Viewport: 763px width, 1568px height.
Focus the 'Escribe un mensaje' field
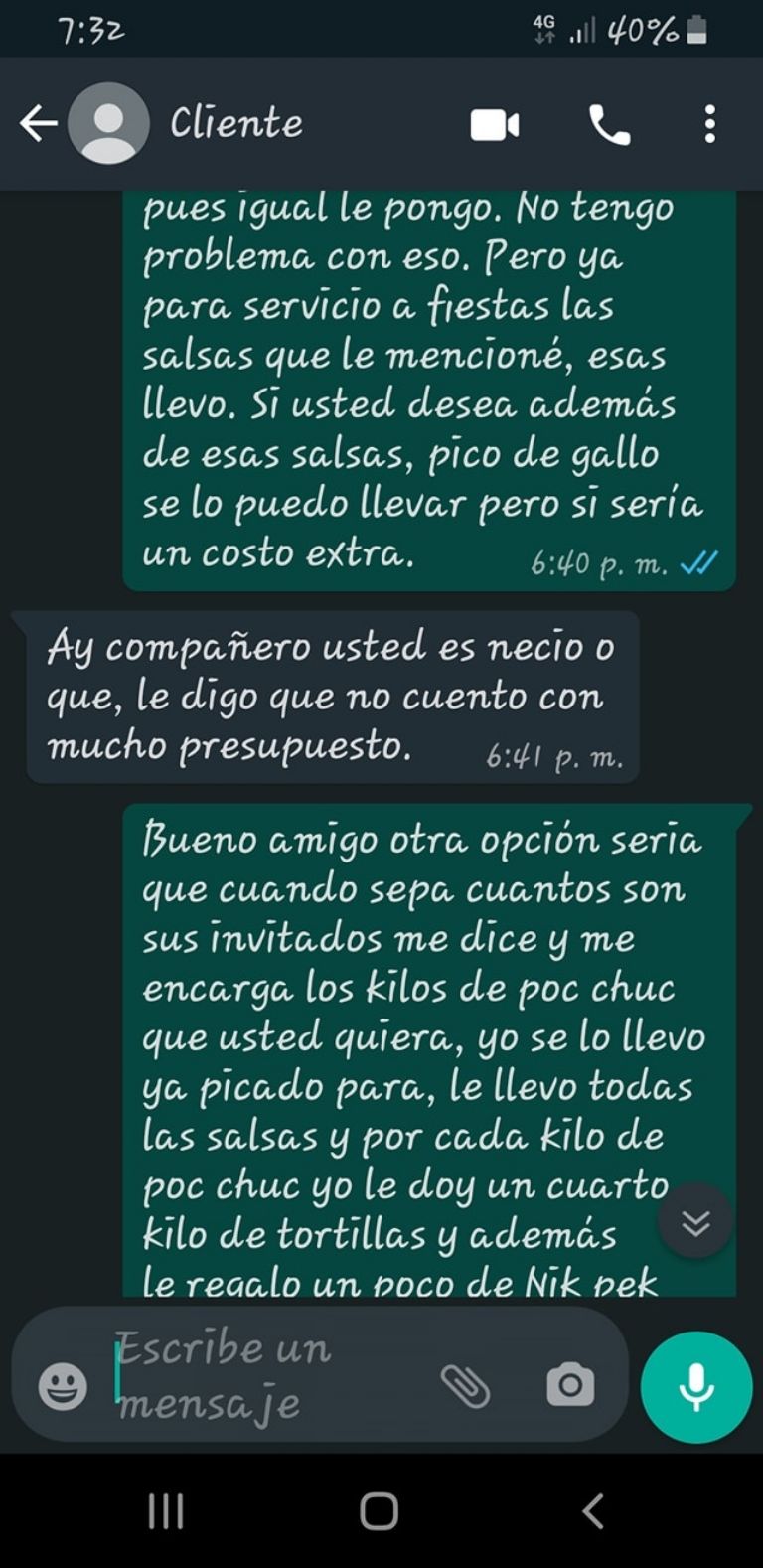click(268, 1376)
